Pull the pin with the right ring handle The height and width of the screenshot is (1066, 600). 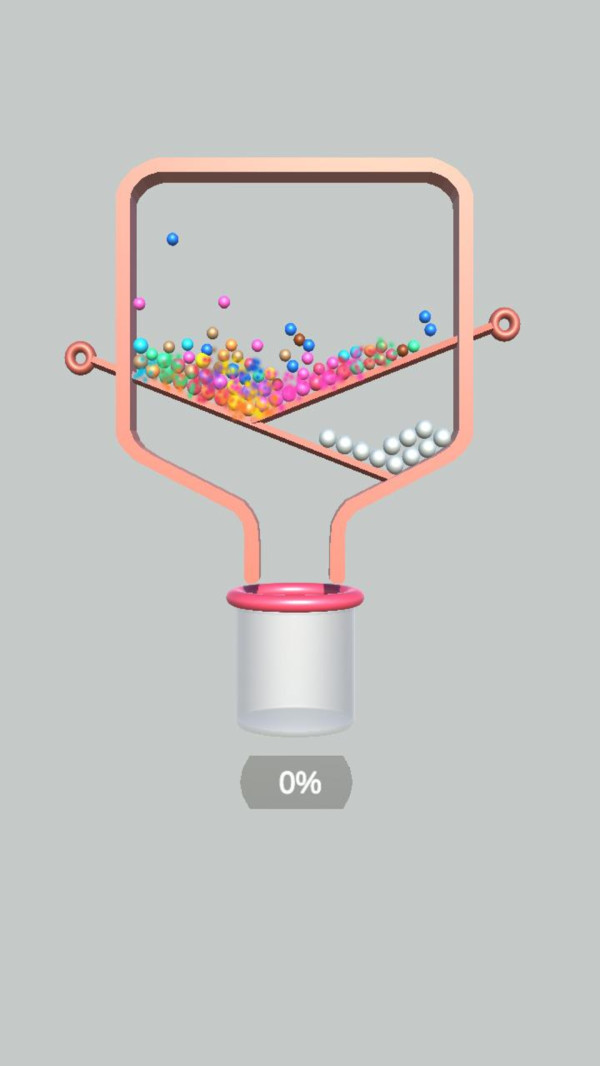point(505,324)
